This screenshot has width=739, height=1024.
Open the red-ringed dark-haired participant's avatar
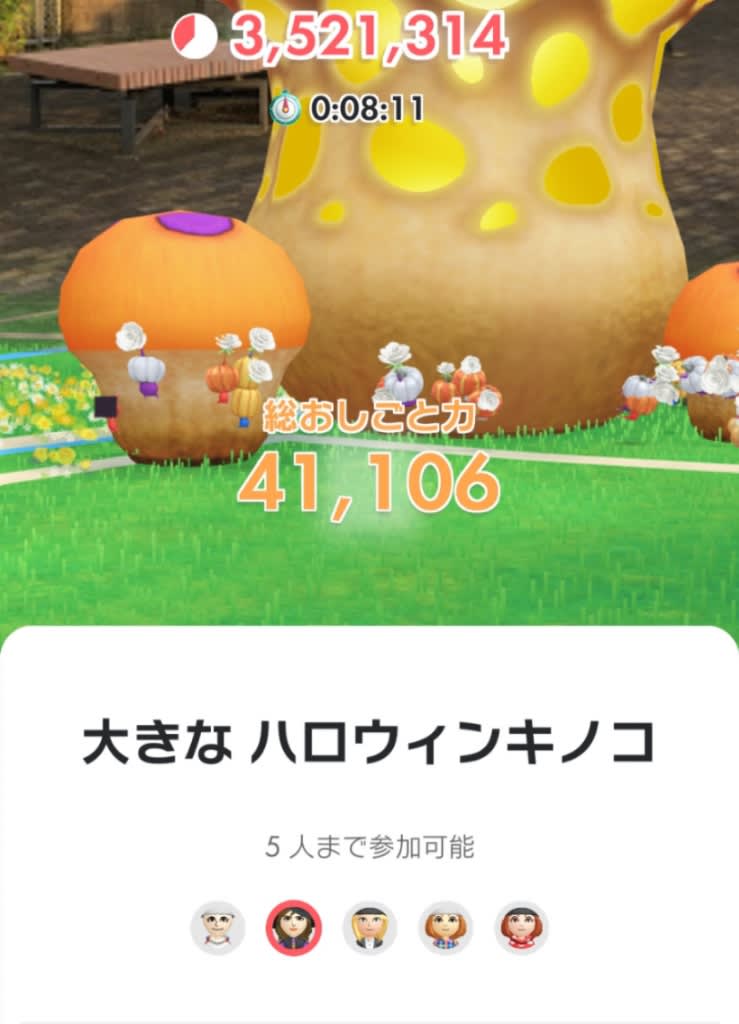293,928
